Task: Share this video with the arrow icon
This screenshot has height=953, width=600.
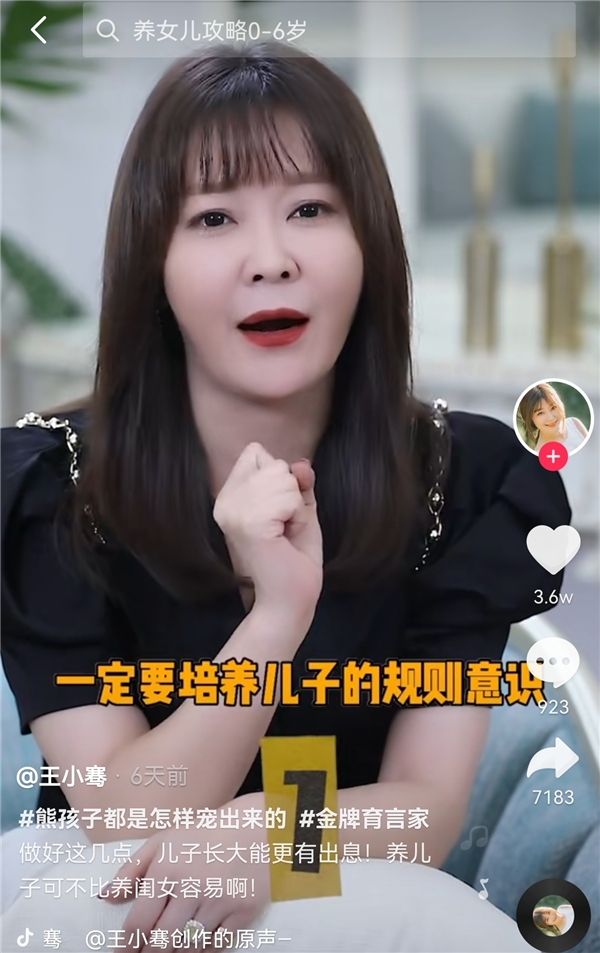Action: (553, 760)
